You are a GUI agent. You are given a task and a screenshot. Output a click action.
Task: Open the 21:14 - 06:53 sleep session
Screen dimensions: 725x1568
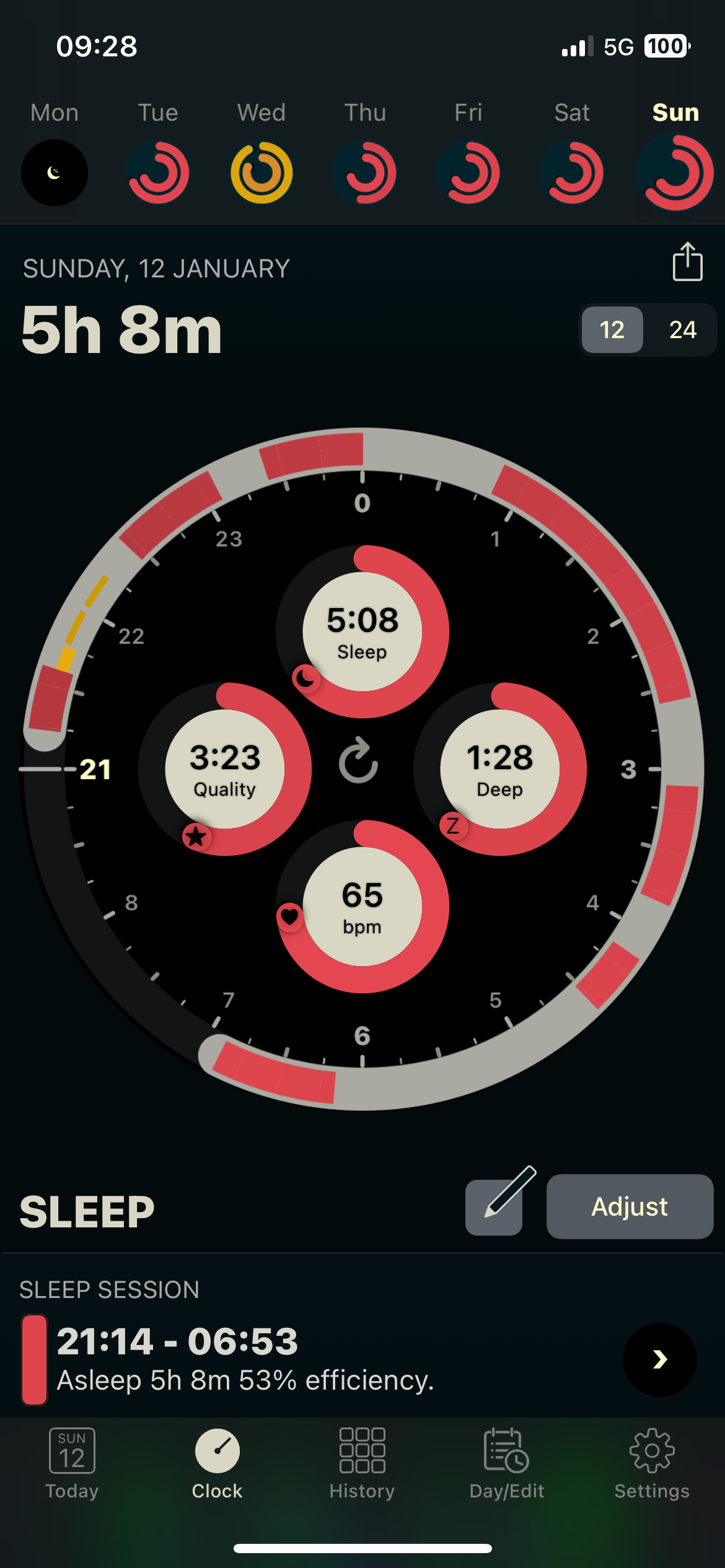[x=659, y=1359]
